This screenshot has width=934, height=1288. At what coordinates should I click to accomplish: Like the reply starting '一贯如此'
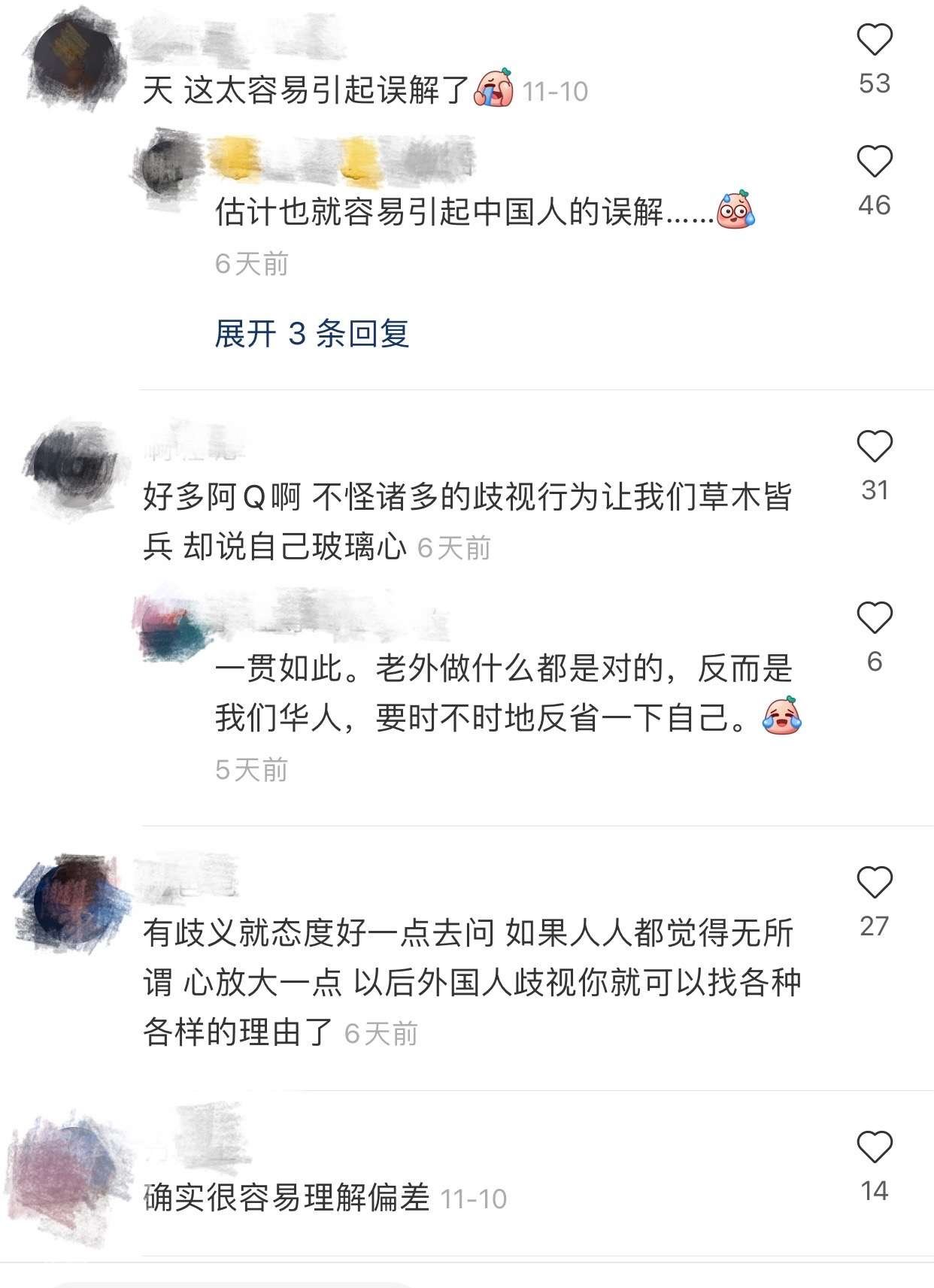(874, 618)
